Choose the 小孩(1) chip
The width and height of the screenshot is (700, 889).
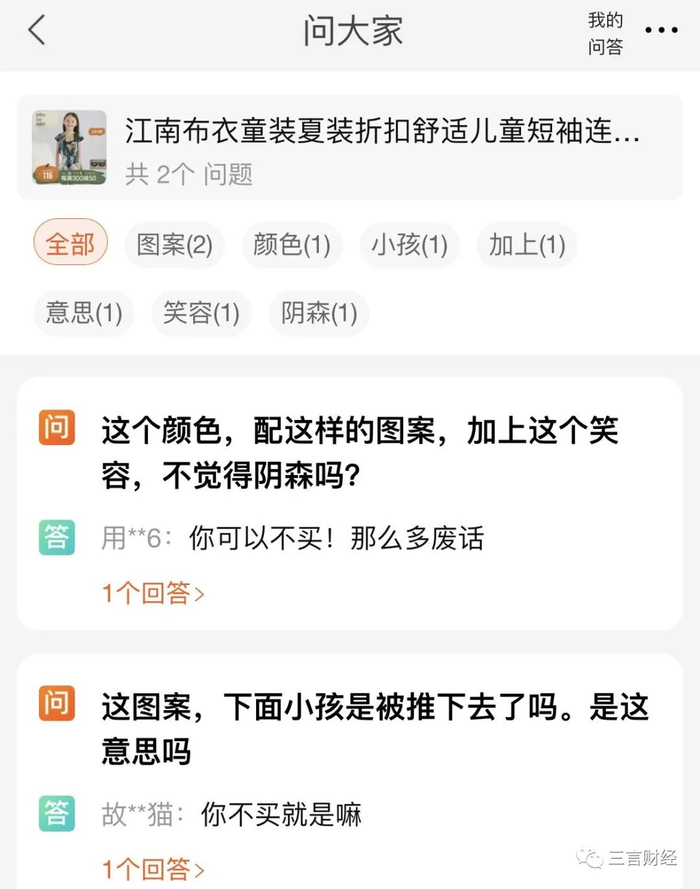410,245
